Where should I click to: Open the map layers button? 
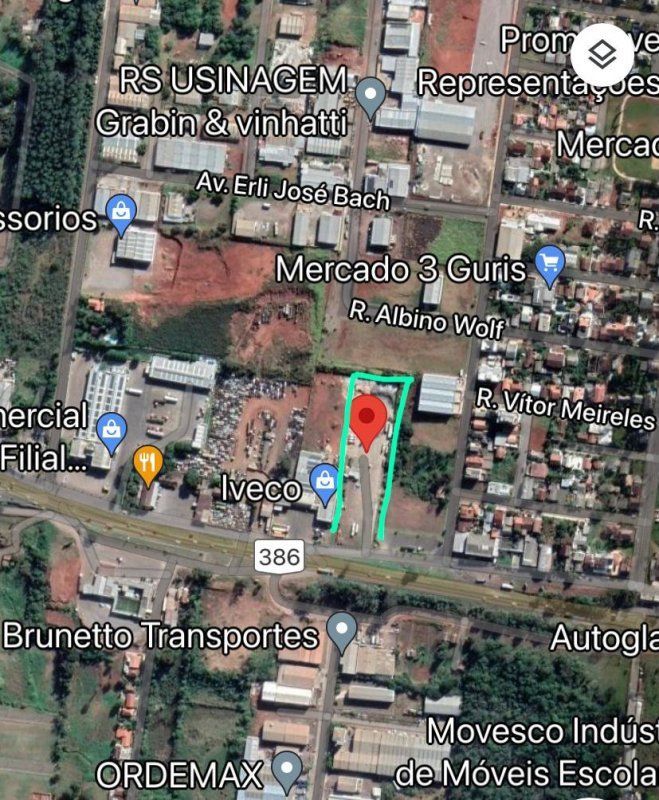[x=601, y=53]
